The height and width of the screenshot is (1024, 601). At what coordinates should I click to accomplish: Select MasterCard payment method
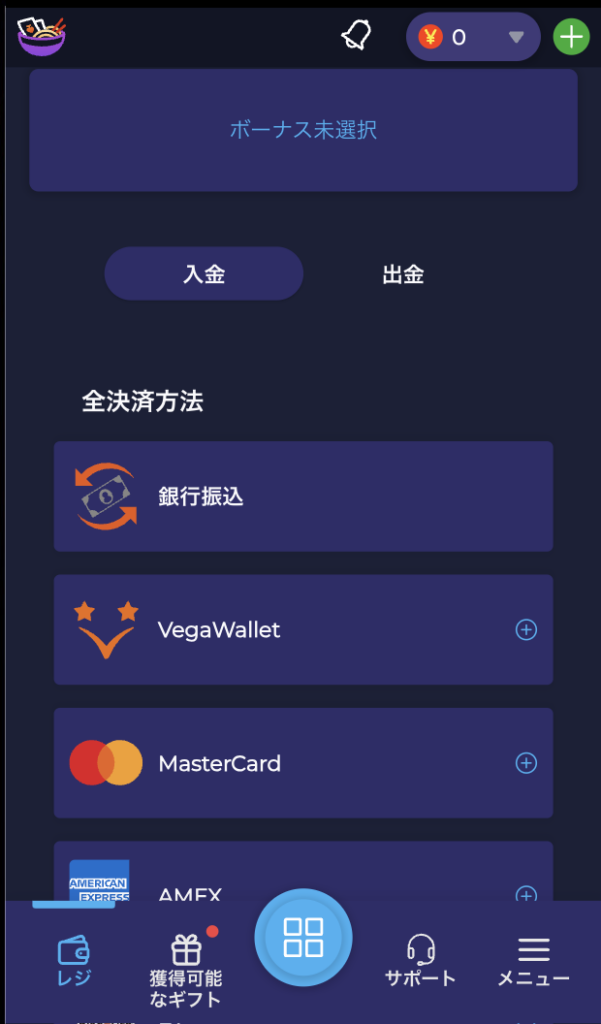[x=303, y=763]
